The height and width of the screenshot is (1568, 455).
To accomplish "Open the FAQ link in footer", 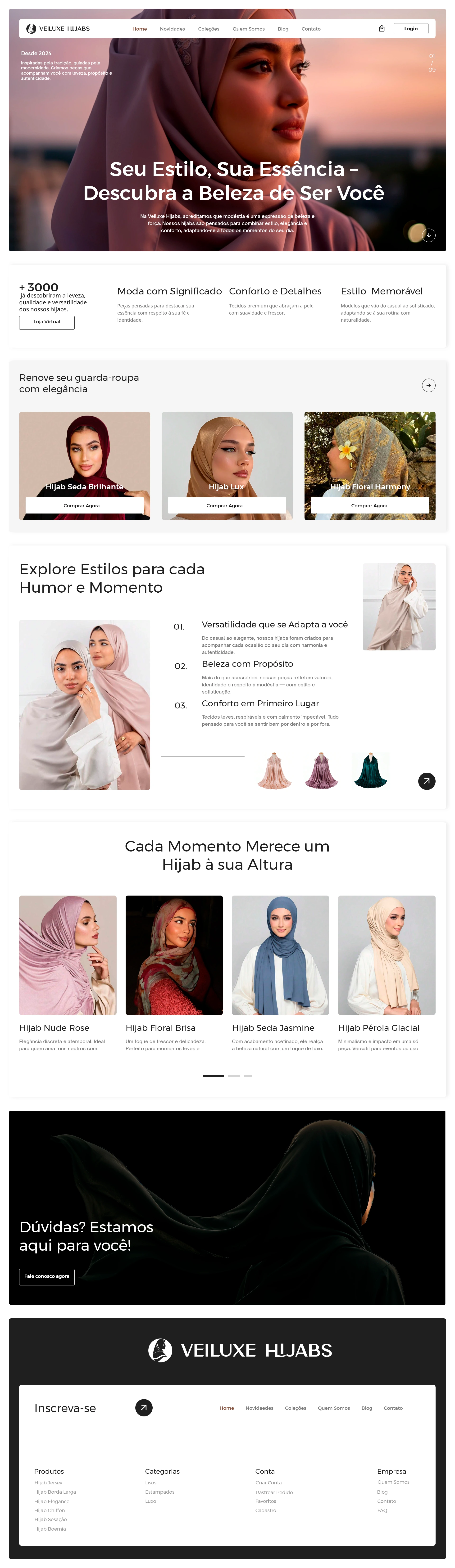I will coord(382,1510).
